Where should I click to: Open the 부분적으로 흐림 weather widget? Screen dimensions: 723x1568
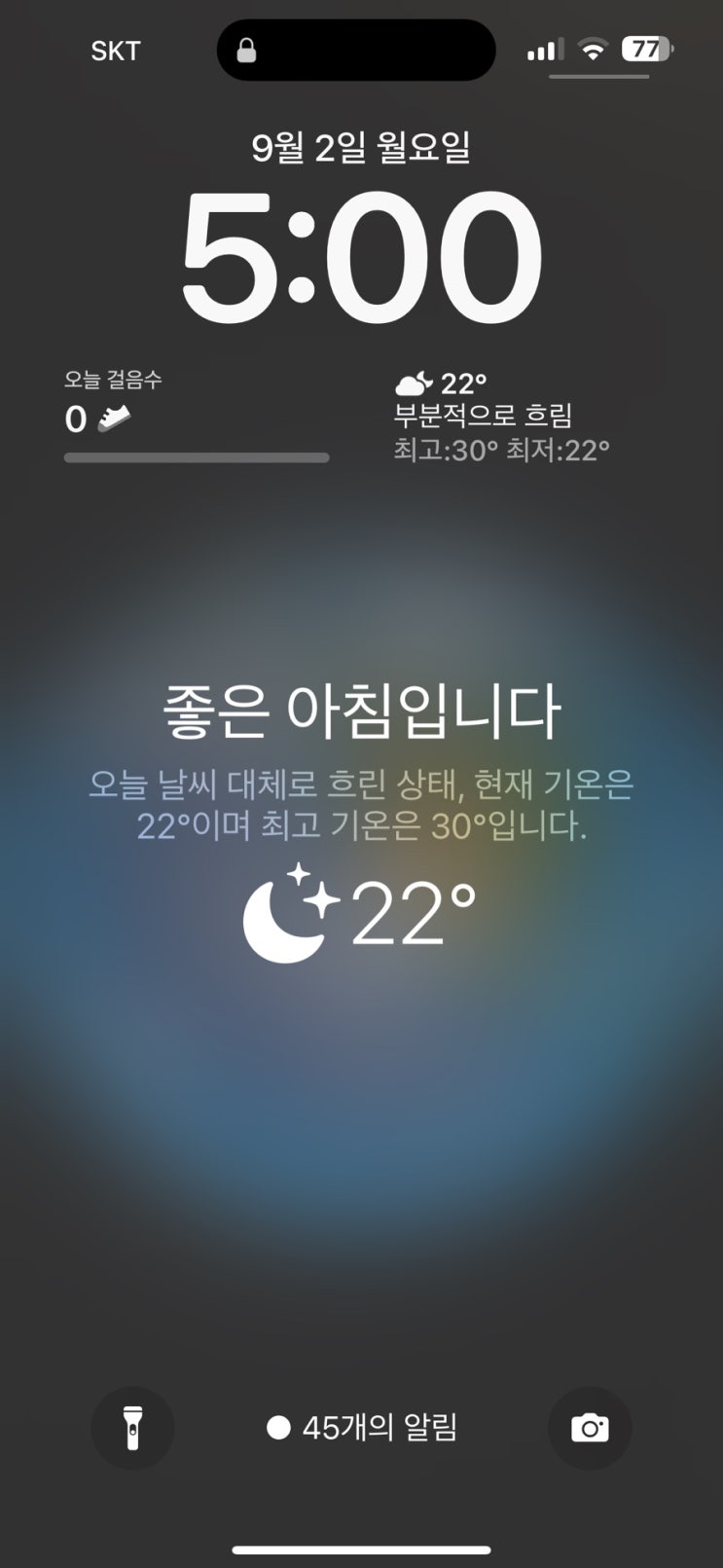pos(502,416)
